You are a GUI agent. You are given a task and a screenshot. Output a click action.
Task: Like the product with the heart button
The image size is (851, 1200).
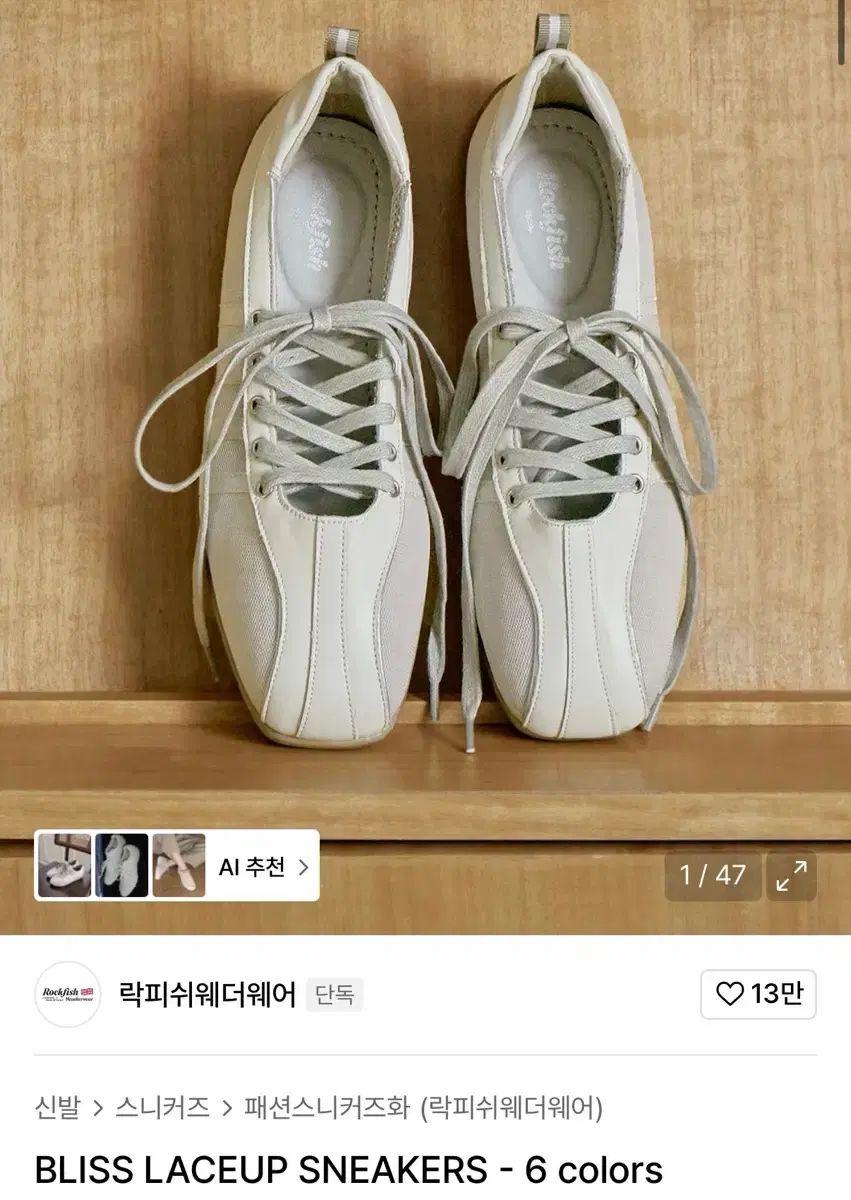point(758,994)
